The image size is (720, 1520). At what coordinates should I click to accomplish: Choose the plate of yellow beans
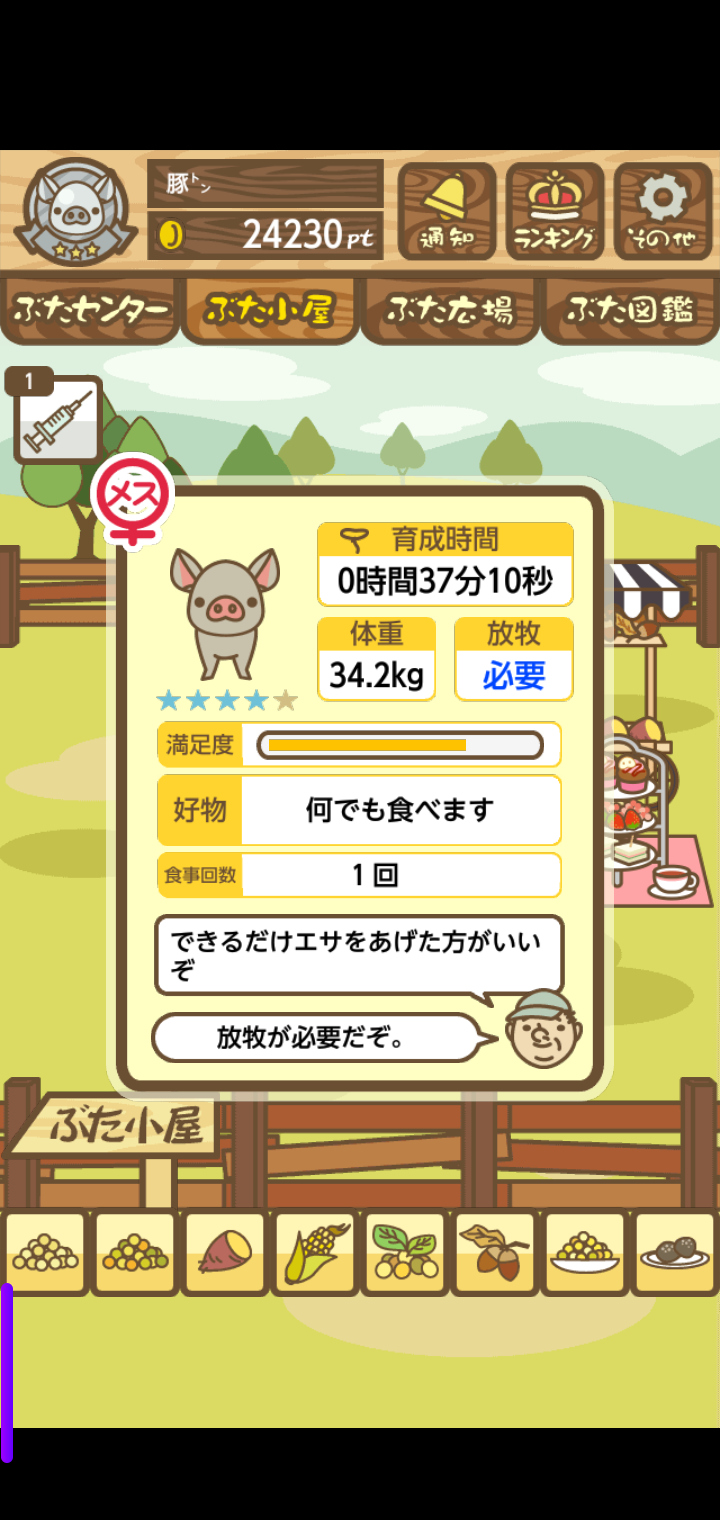tap(585, 1252)
